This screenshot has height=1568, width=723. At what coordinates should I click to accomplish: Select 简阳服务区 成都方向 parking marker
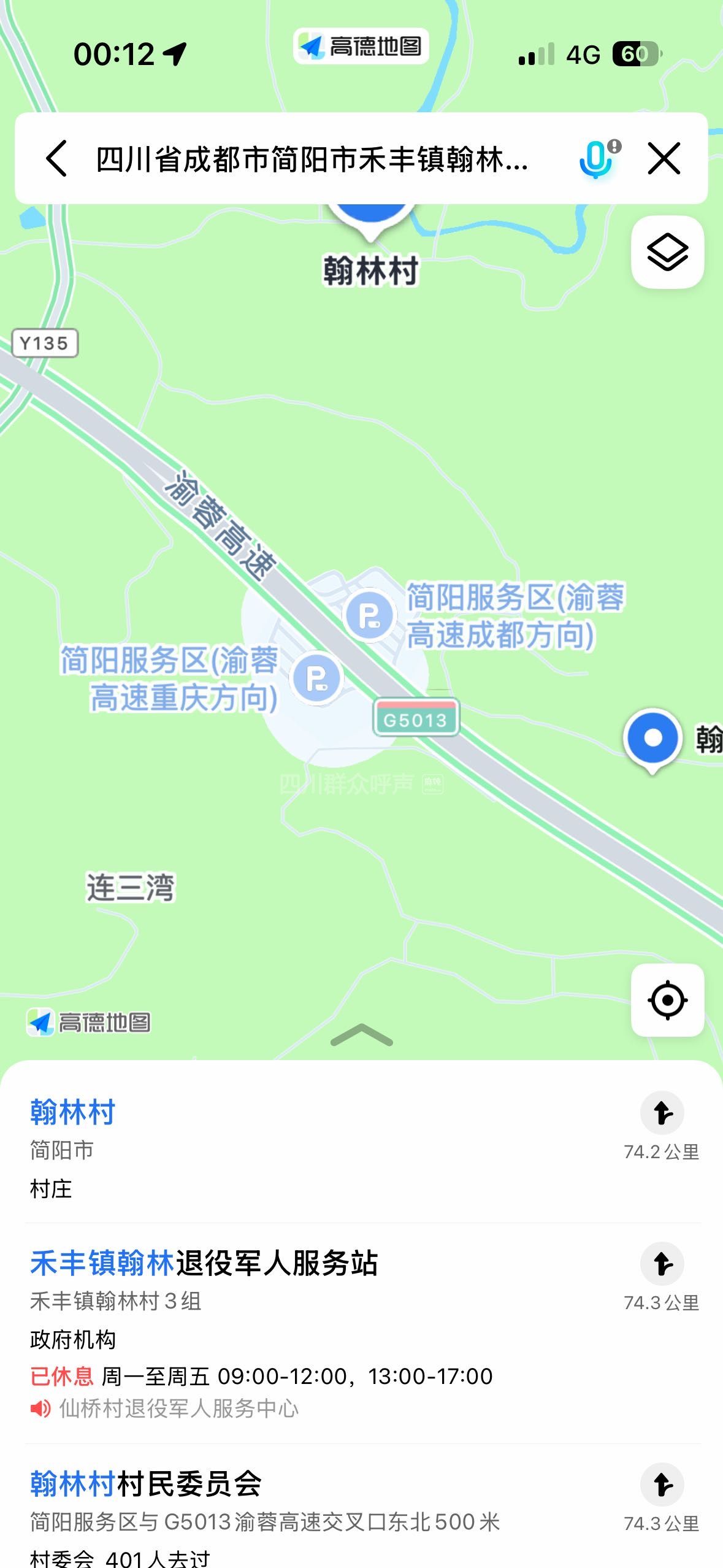click(369, 615)
